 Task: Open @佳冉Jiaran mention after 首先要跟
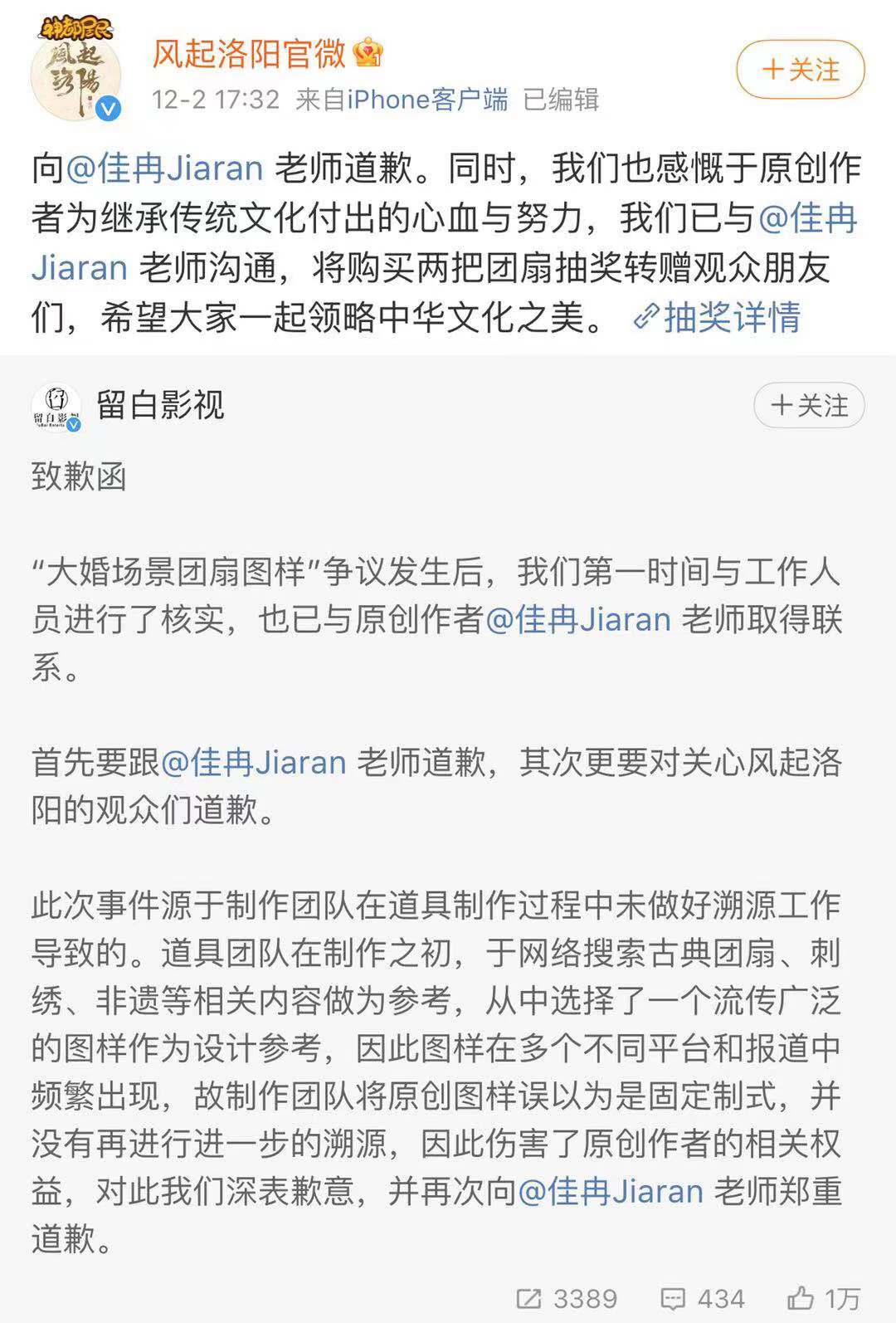253,762
